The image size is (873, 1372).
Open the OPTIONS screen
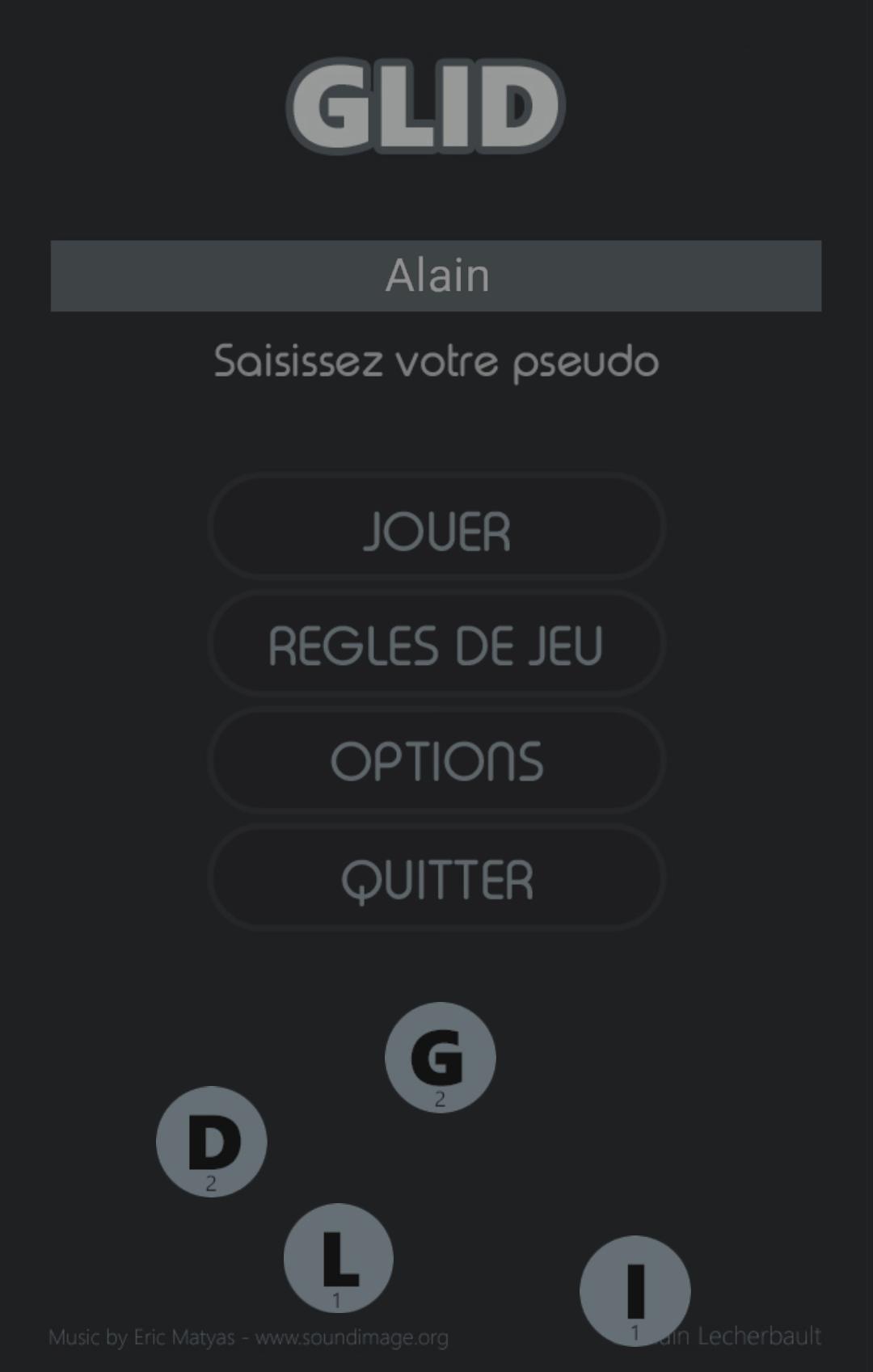[436, 760]
